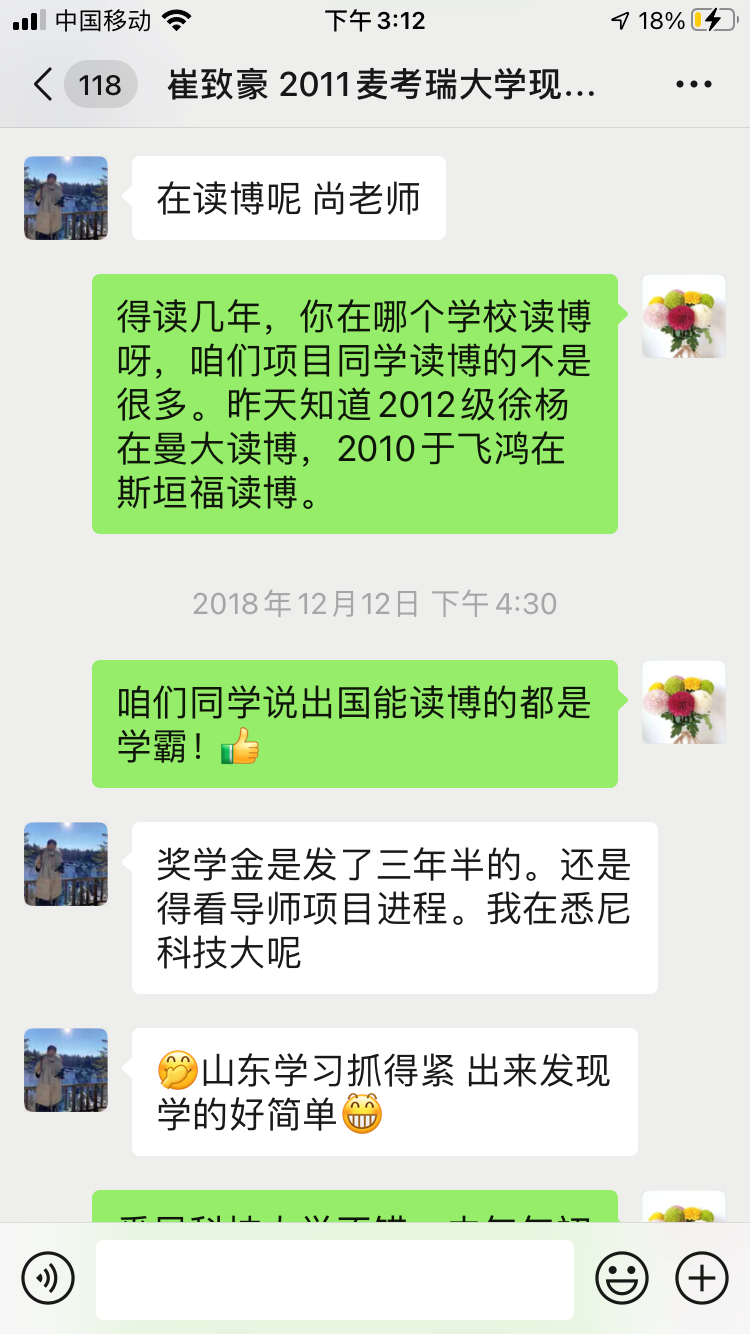Open flower avatar beside 都是学霸 message
750x1334 pixels.
coord(684,702)
